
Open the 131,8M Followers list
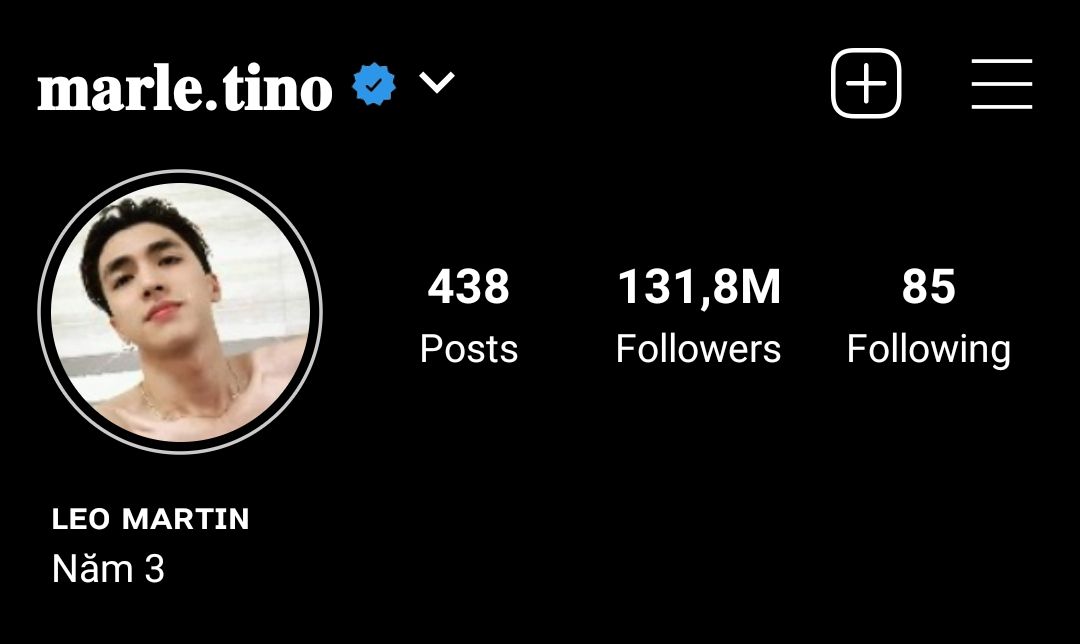point(698,315)
